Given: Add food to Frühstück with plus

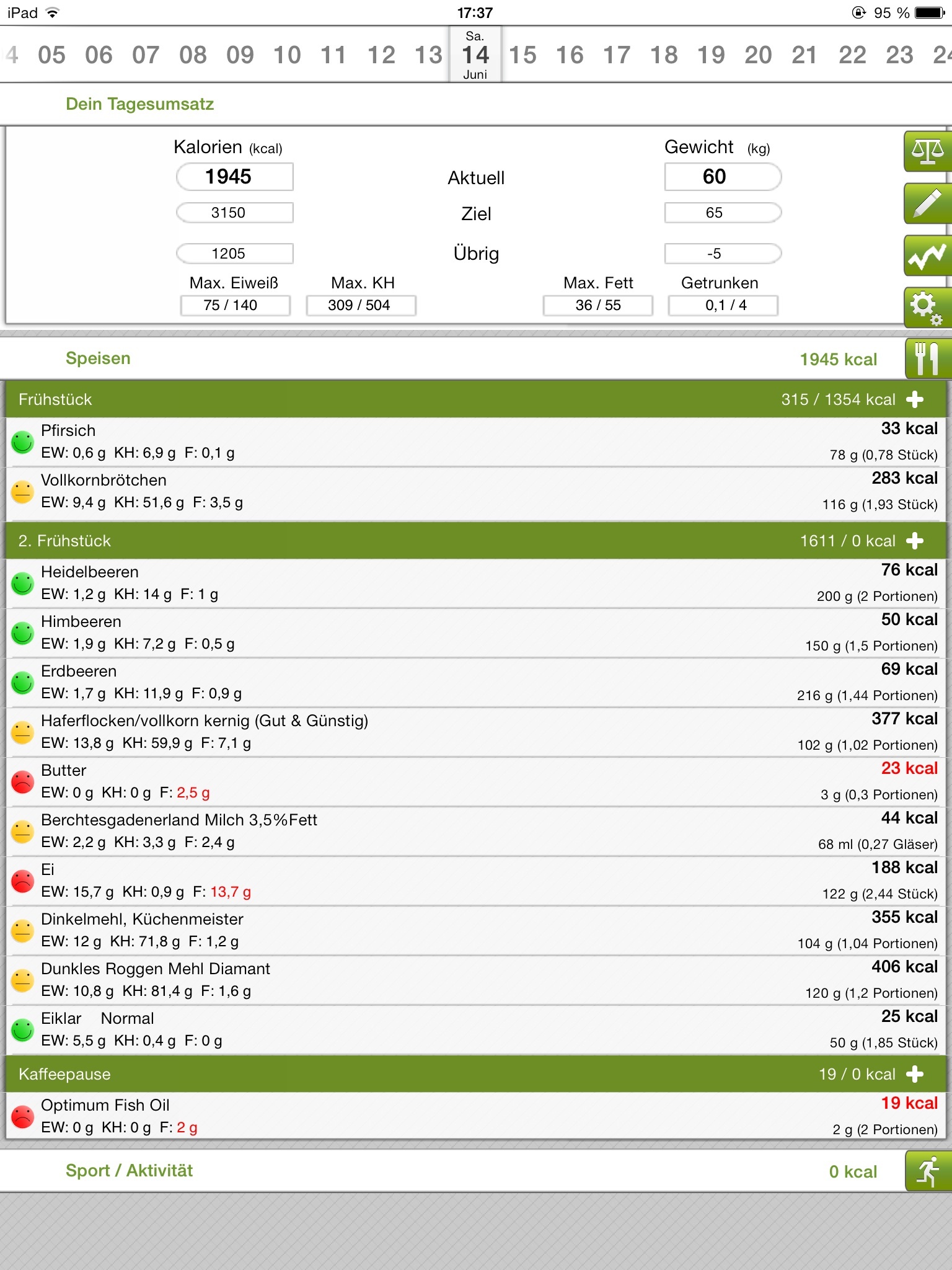Looking at the screenshot, I should (x=915, y=399).
